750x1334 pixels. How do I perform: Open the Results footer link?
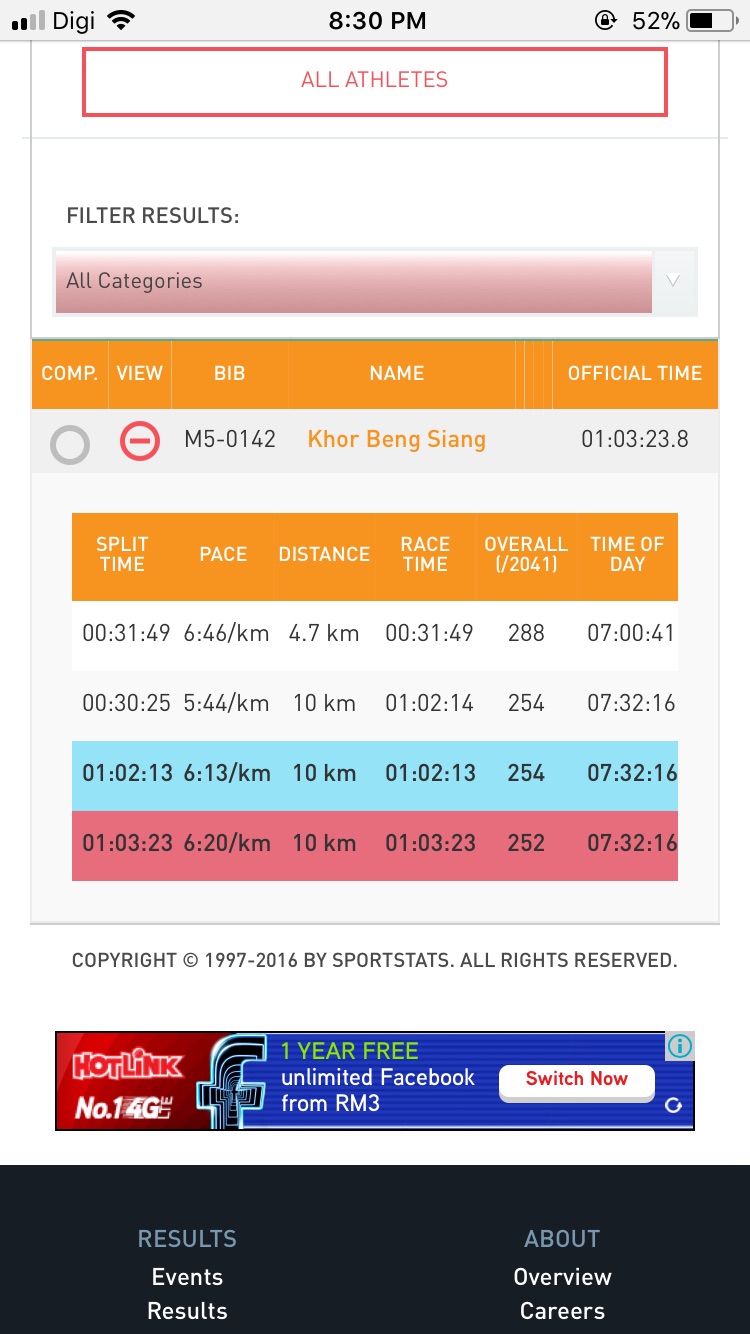coord(187,1311)
